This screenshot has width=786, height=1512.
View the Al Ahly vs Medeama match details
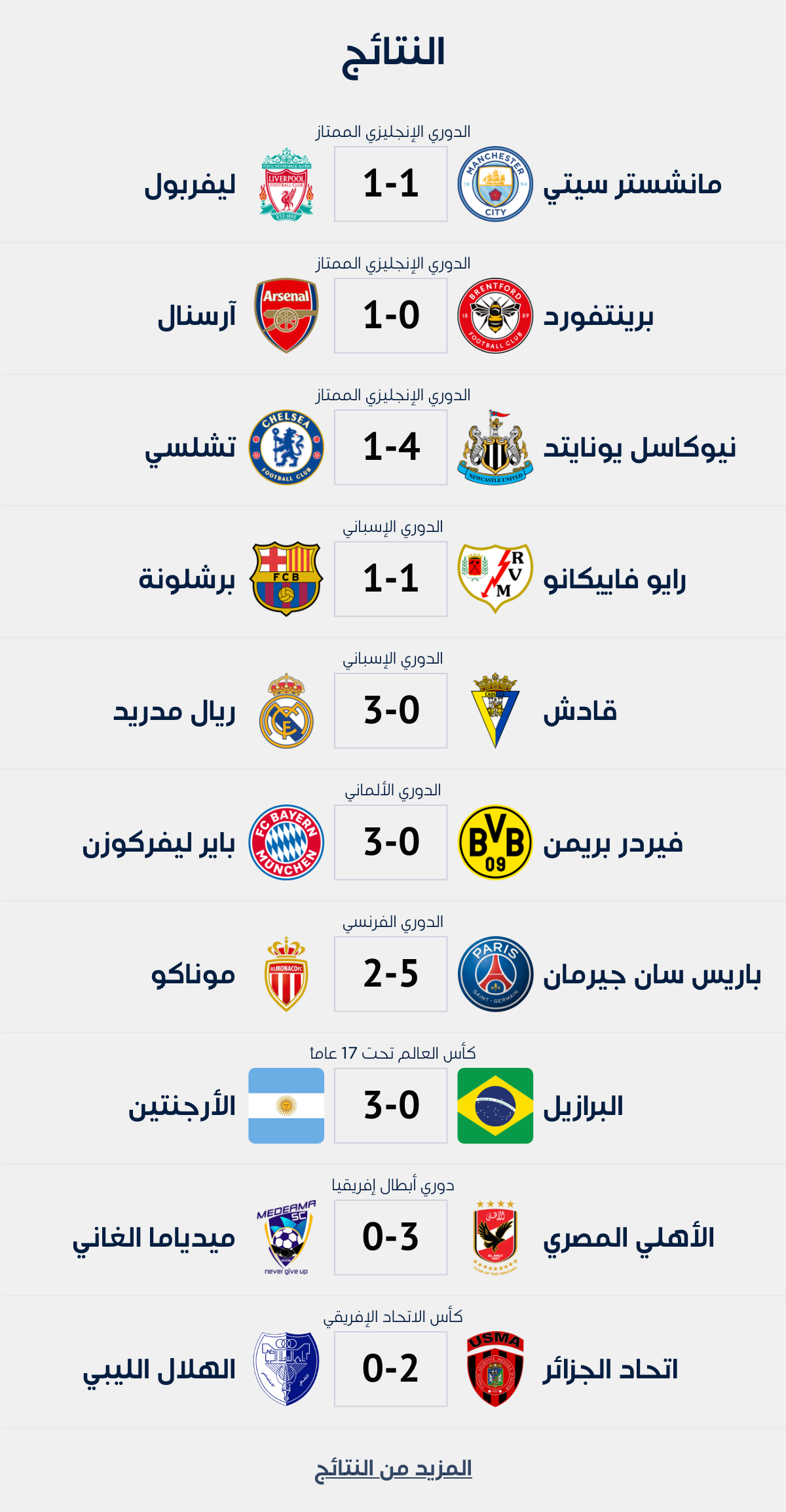[391, 1238]
